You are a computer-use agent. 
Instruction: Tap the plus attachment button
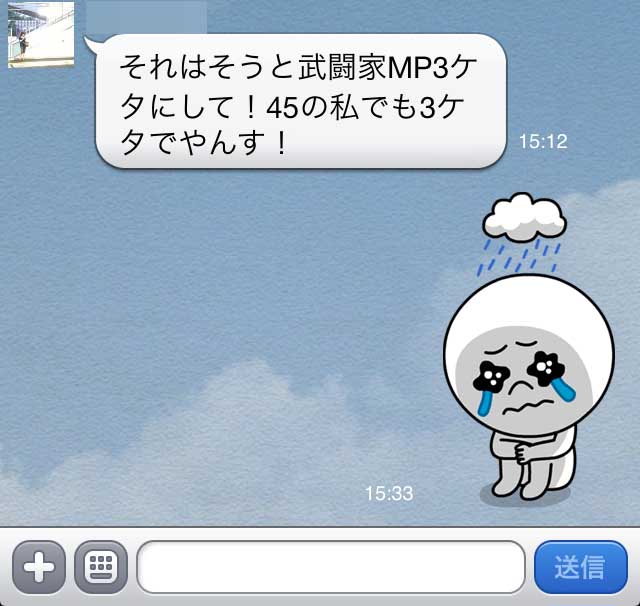pos(39,568)
